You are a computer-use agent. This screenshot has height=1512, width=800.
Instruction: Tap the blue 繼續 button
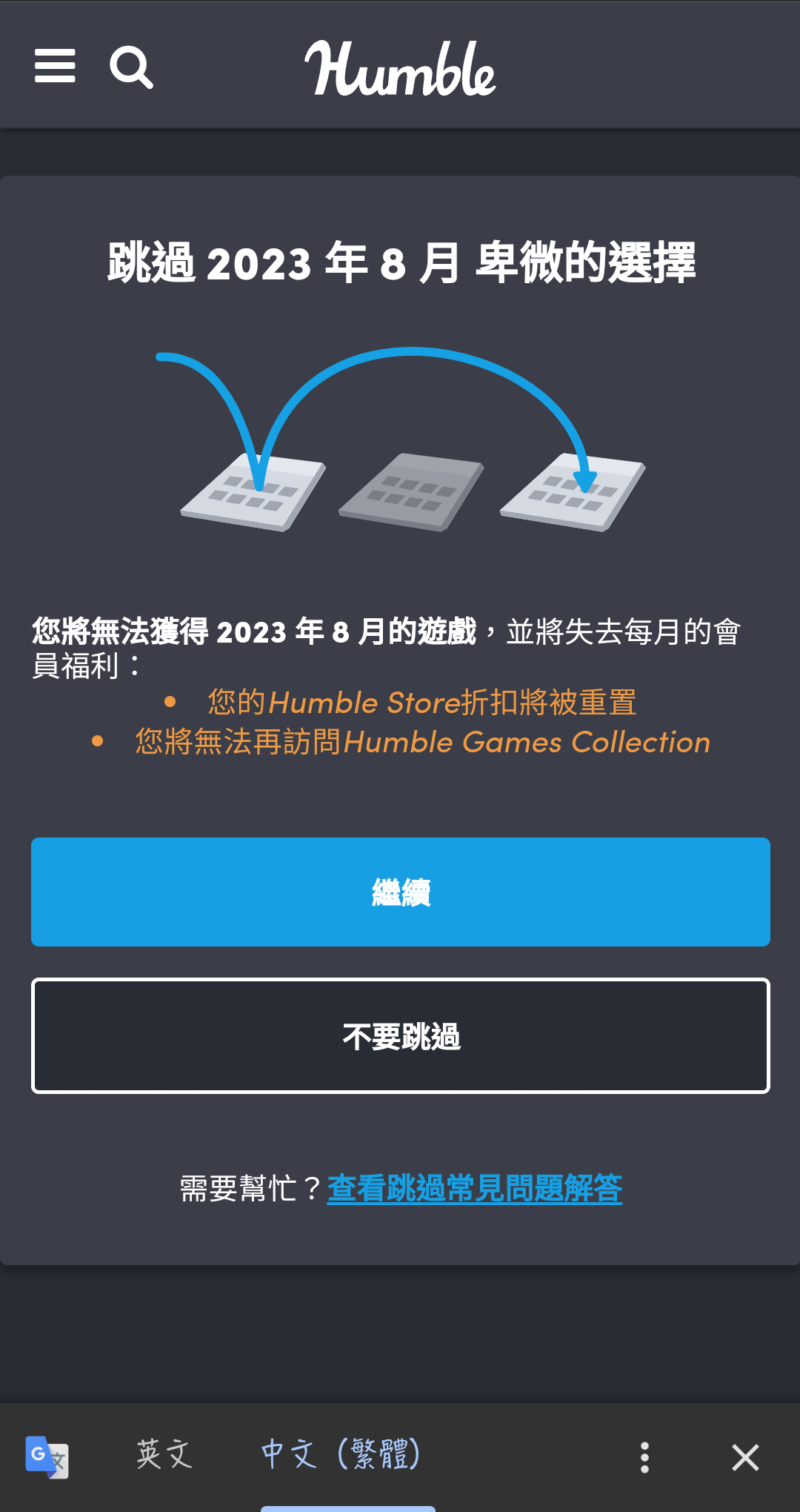(400, 892)
